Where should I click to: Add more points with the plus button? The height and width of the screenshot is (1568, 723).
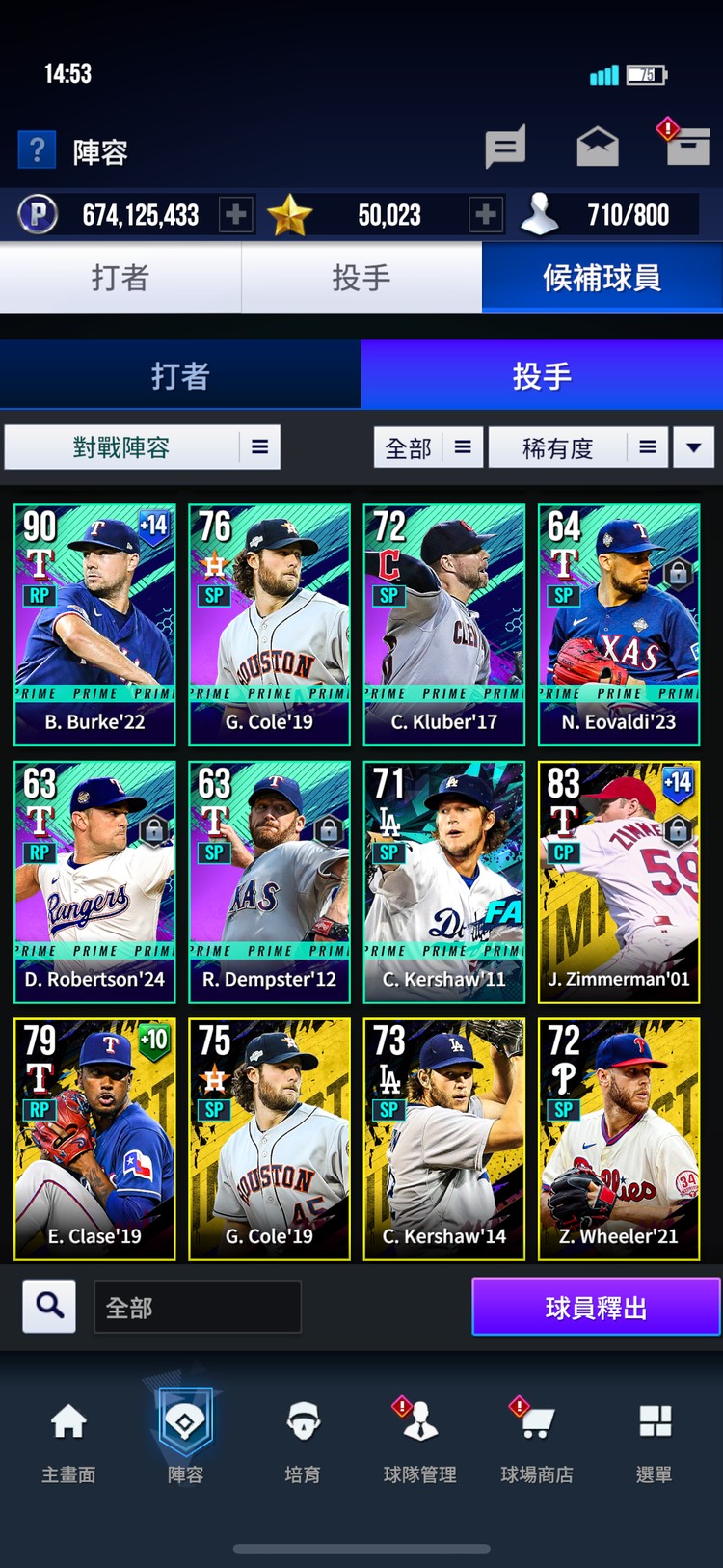click(235, 214)
